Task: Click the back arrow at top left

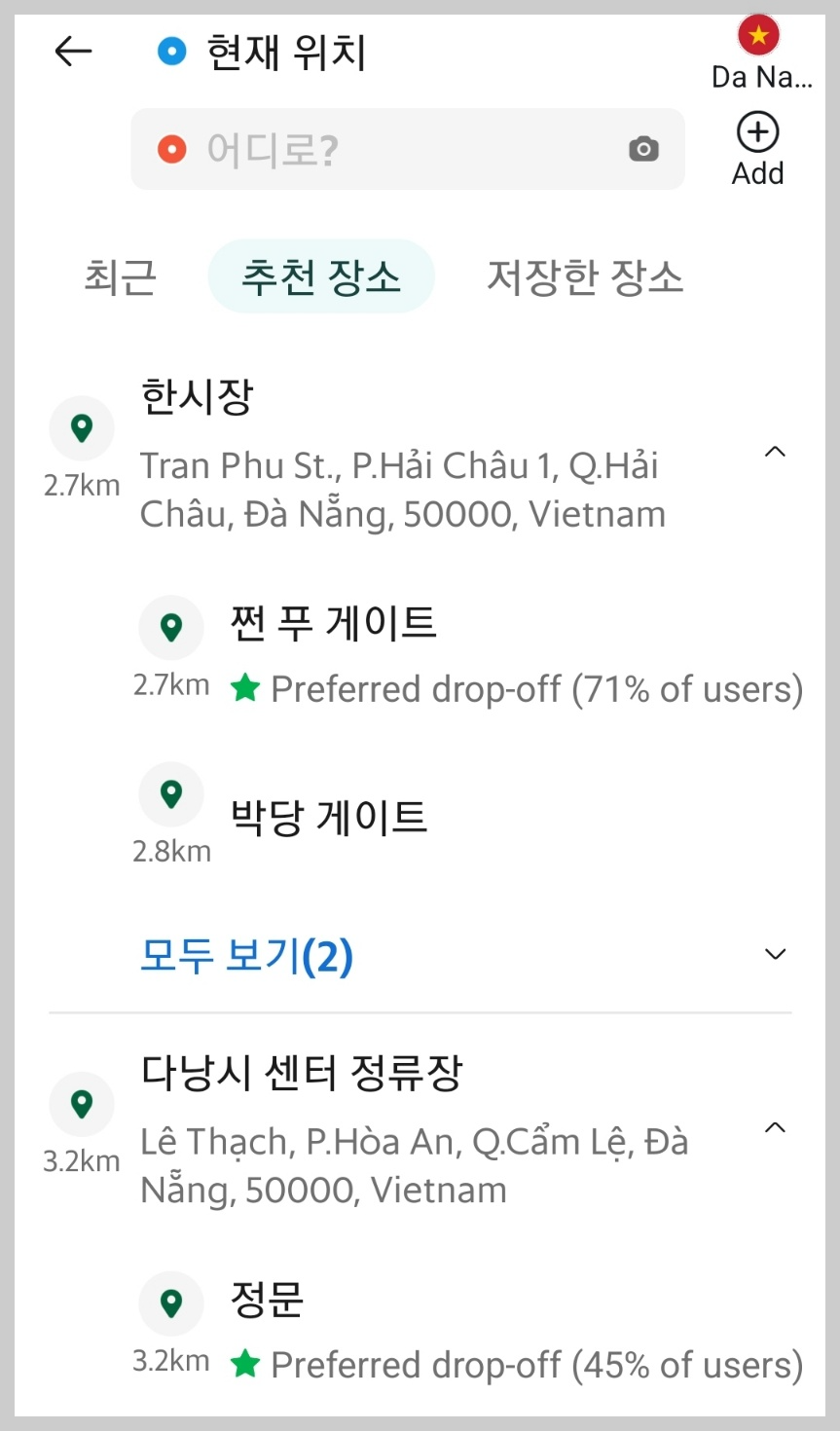Action: click(72, 52)
